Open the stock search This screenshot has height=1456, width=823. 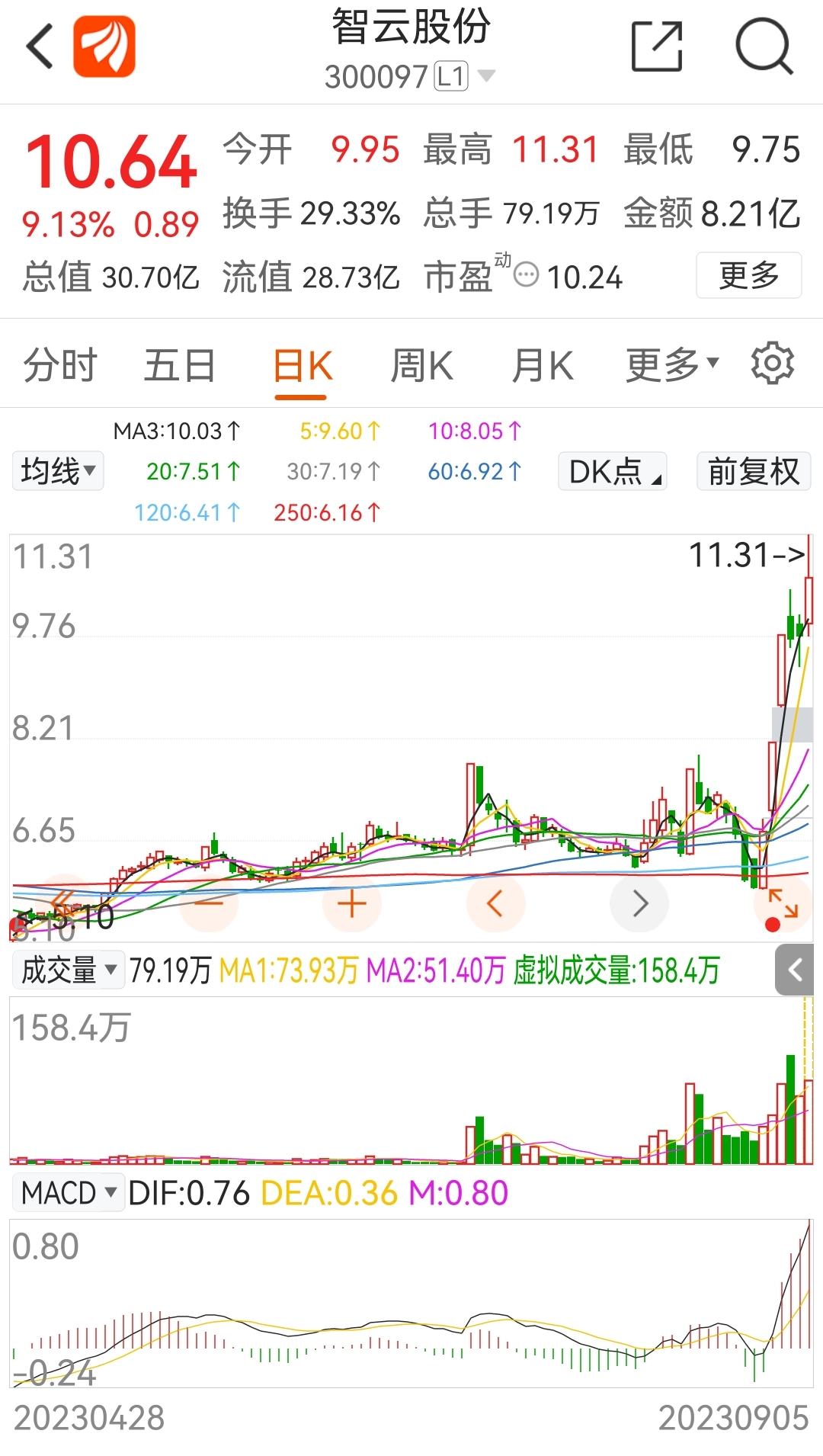(764, 47)
